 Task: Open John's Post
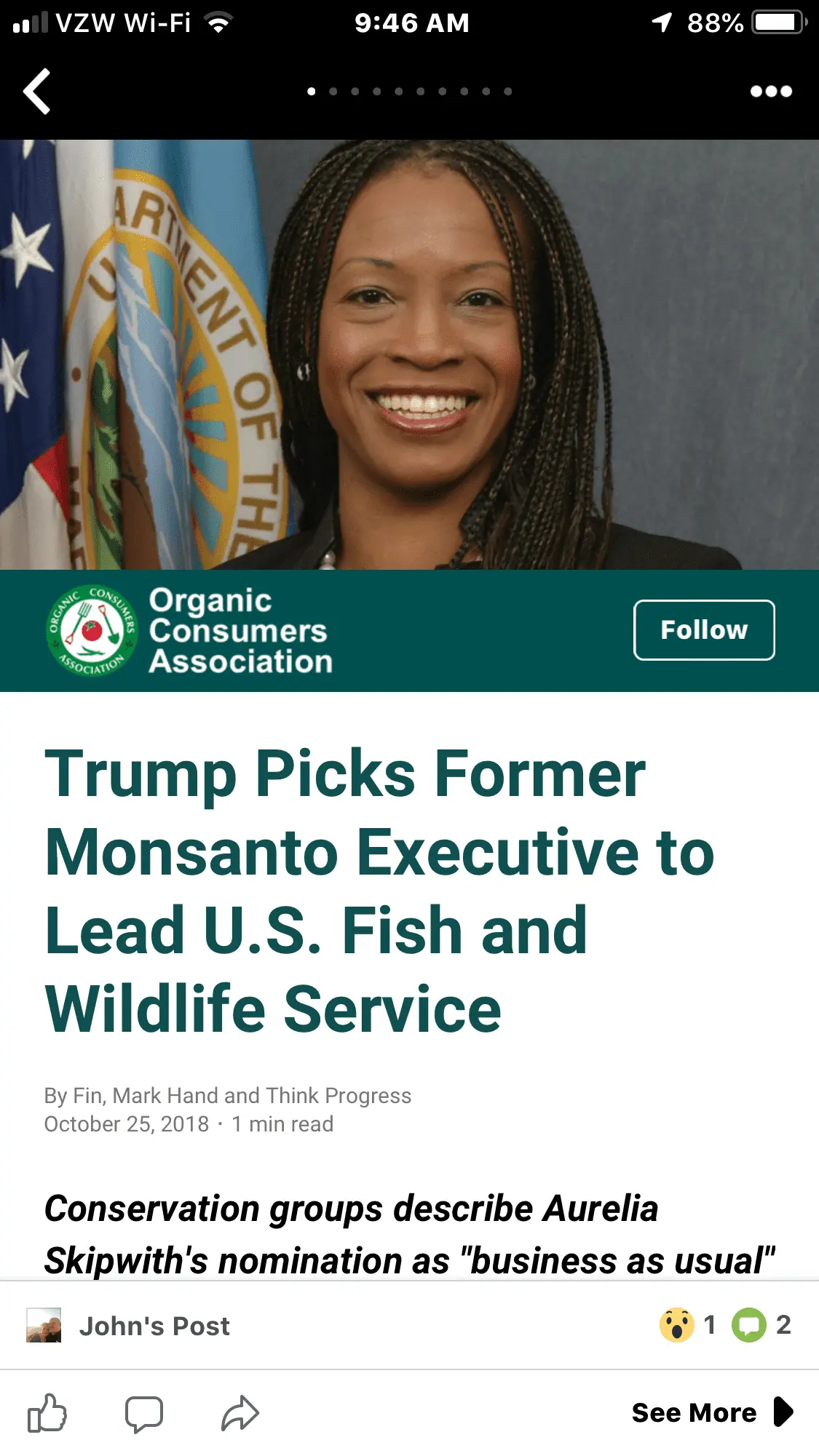[x=154, y=1326]
